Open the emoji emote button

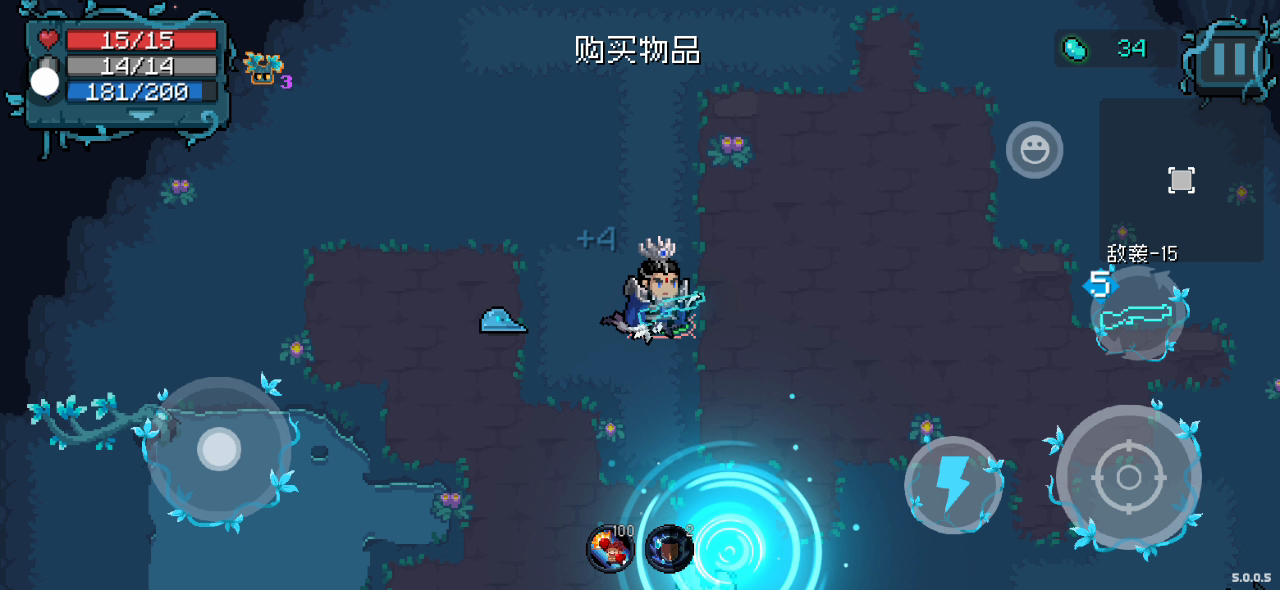(1034, 150)
